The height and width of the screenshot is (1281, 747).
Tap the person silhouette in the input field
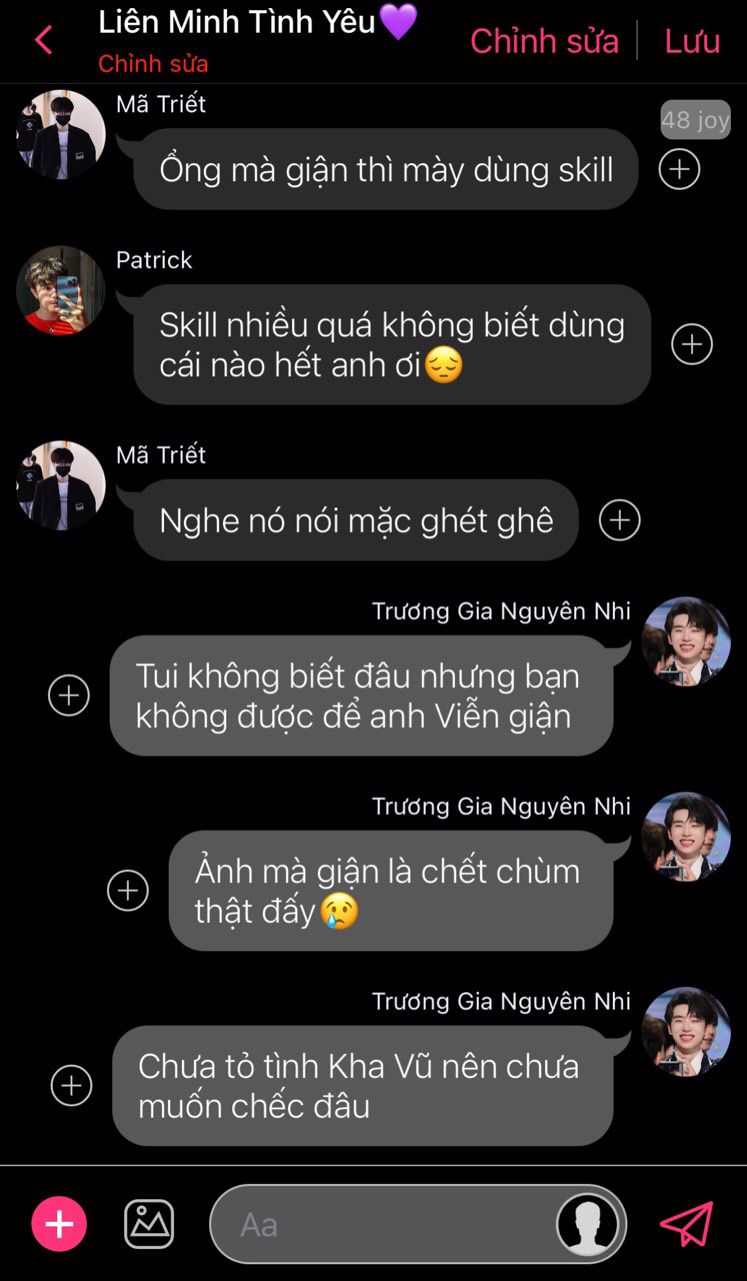click(x=587, y=1224)
